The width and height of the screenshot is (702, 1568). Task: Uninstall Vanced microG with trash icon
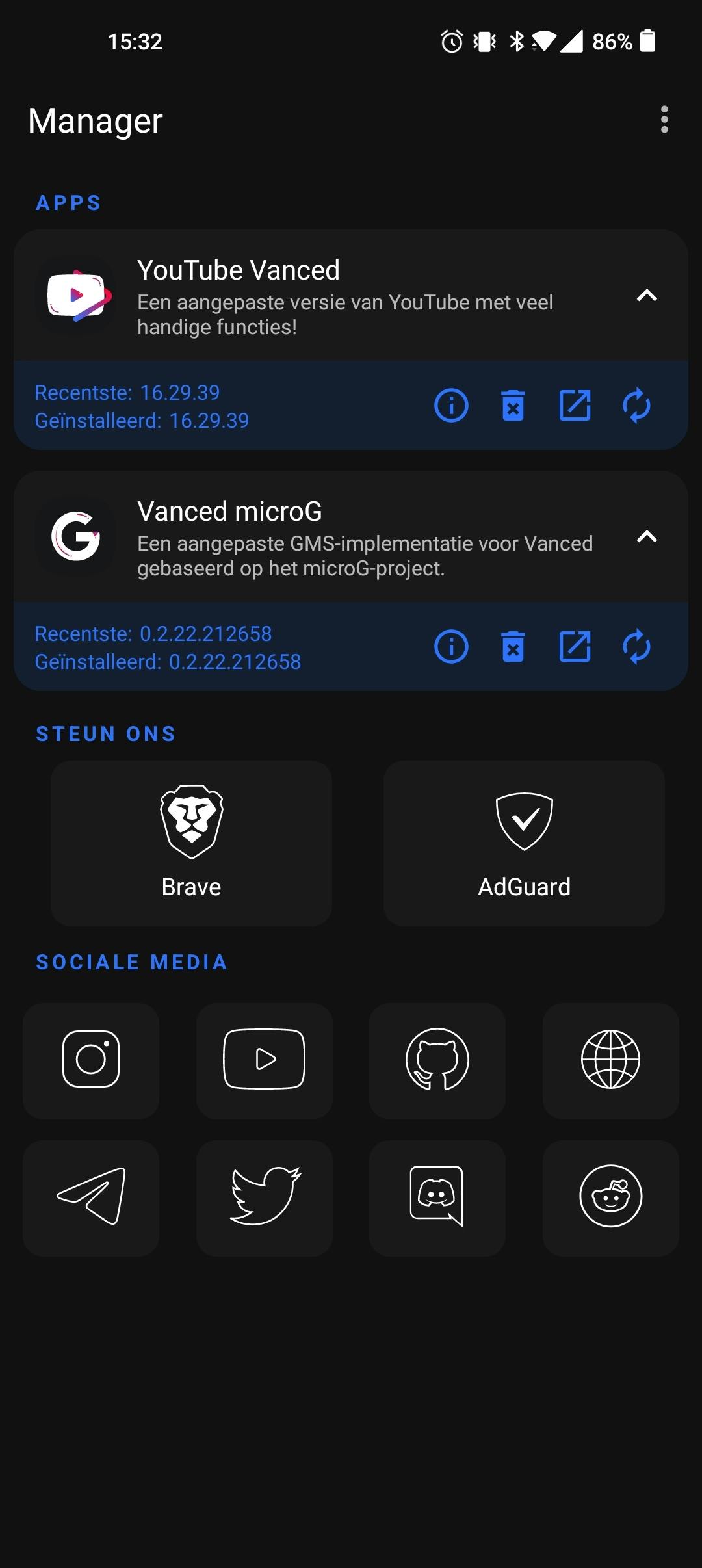513,646
